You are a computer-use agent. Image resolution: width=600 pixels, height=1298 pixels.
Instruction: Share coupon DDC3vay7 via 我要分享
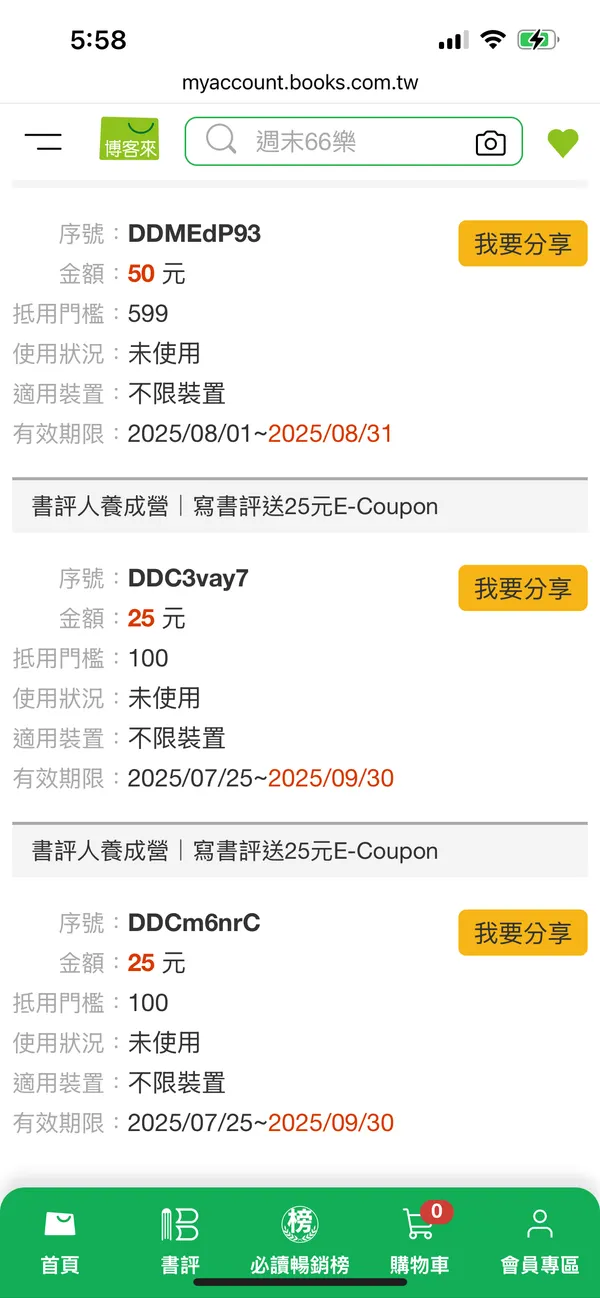tap(522, 588)
